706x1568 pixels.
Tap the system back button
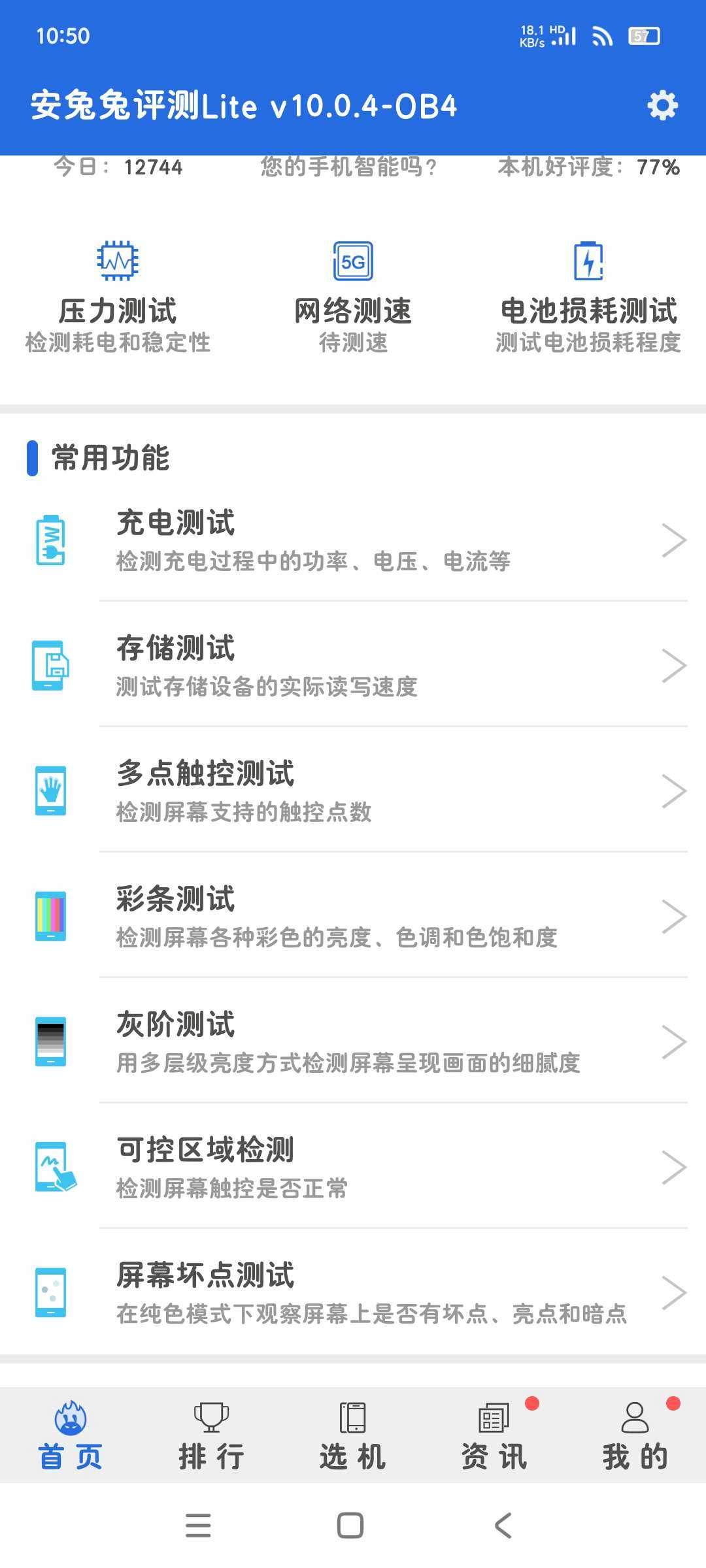coord(503,1526)
